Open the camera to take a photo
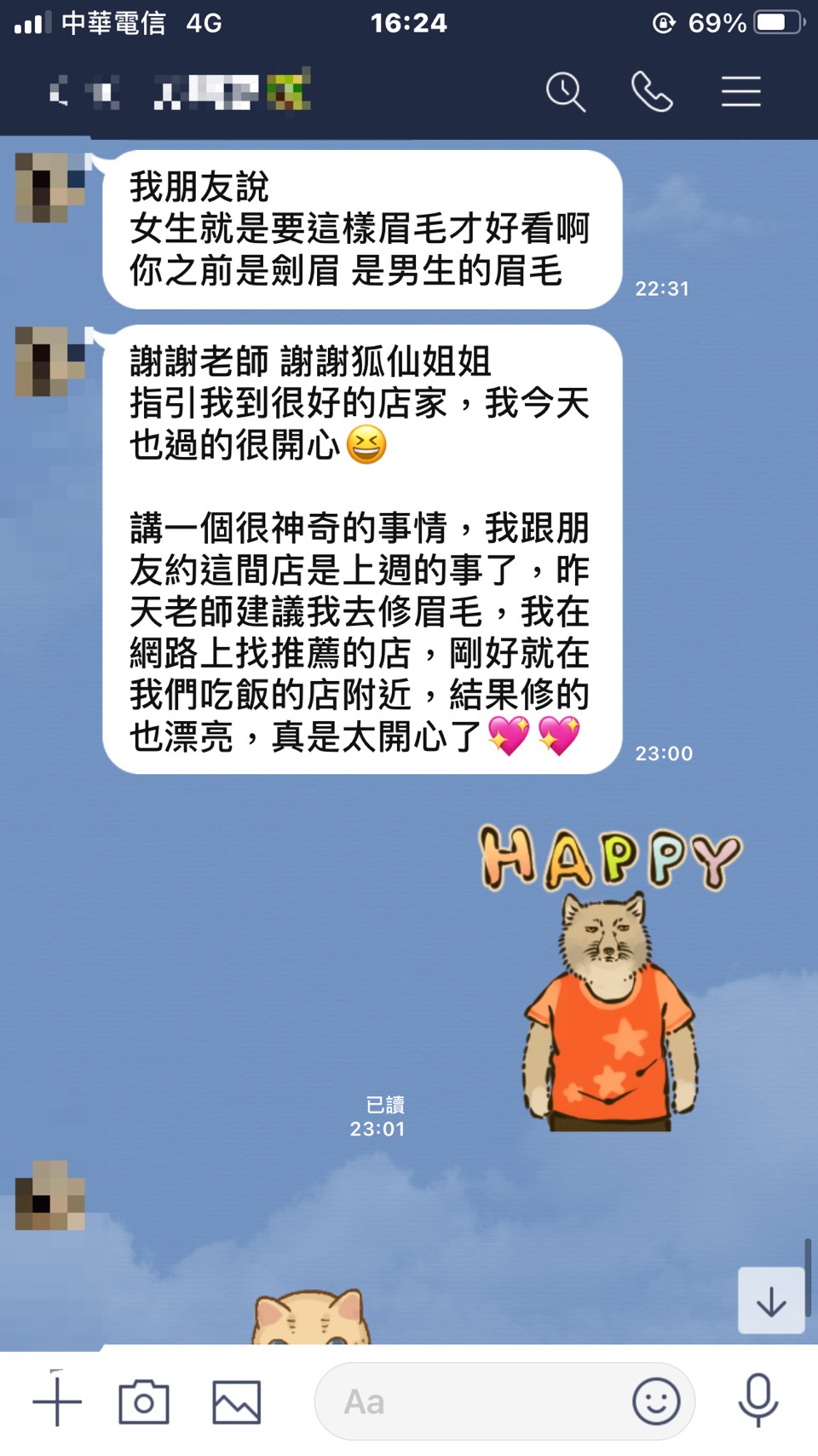Viewport: 818px width, 1456px height. tap(144, 1401)
